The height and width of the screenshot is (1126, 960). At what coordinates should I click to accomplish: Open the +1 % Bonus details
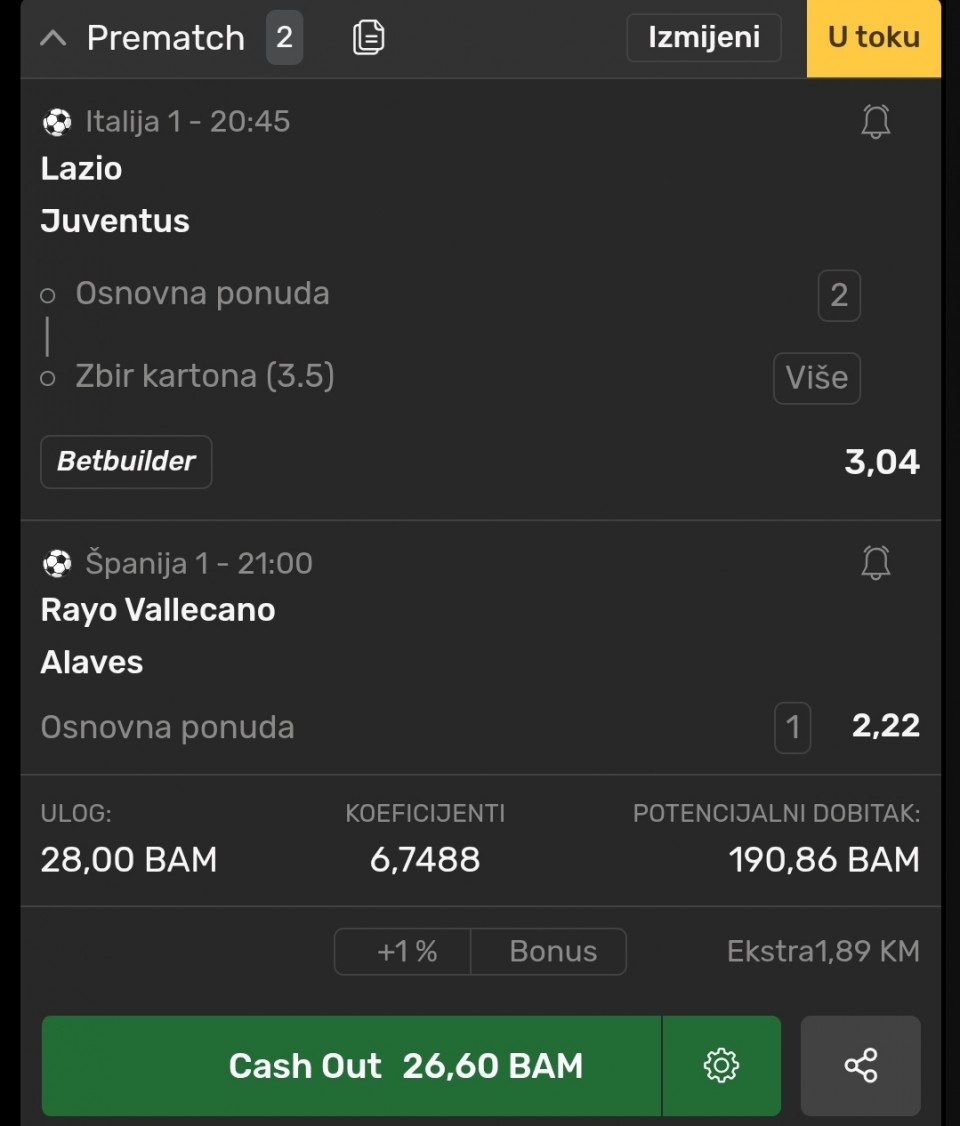pos(480,951)
